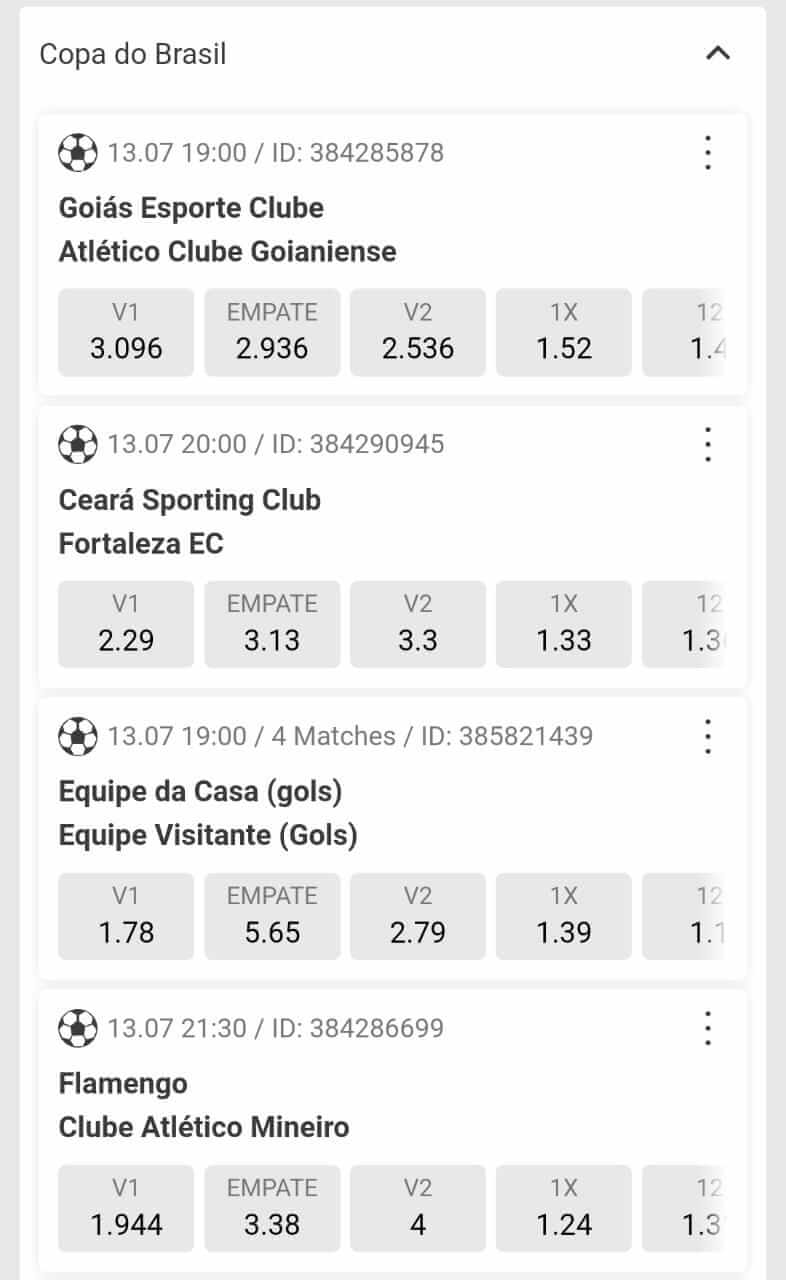Select V1 odds 1.944 for Flamengo
This screenshot has width=786, height=1280.
[126, 1208]
